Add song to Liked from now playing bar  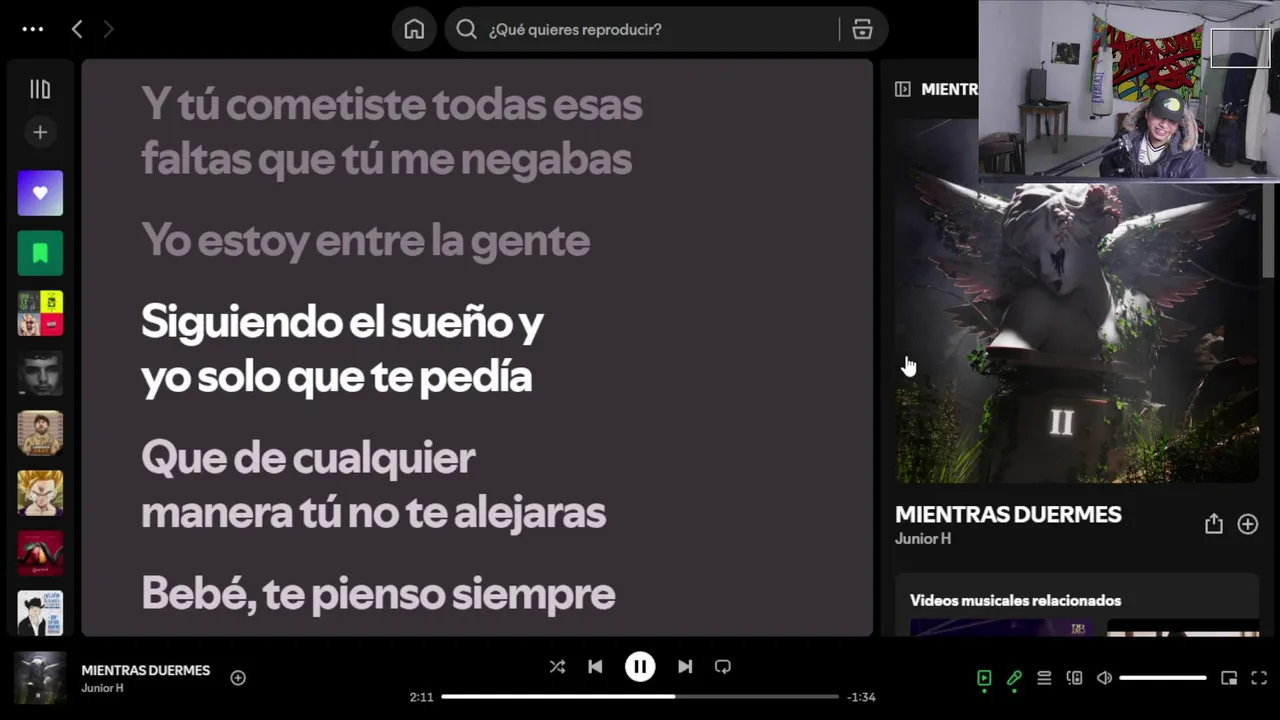[238, 678]
